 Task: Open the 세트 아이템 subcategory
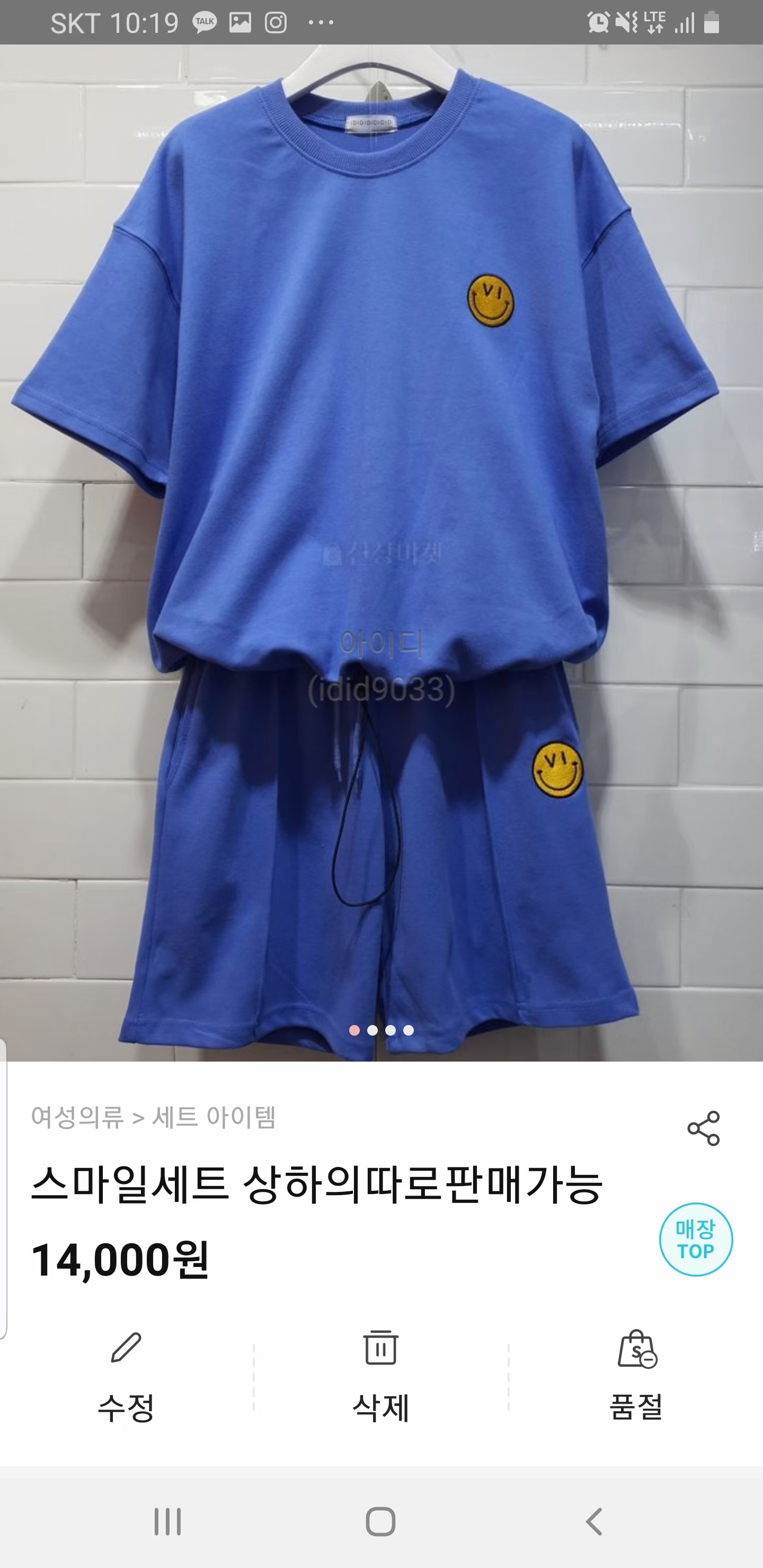(214, 1117)
